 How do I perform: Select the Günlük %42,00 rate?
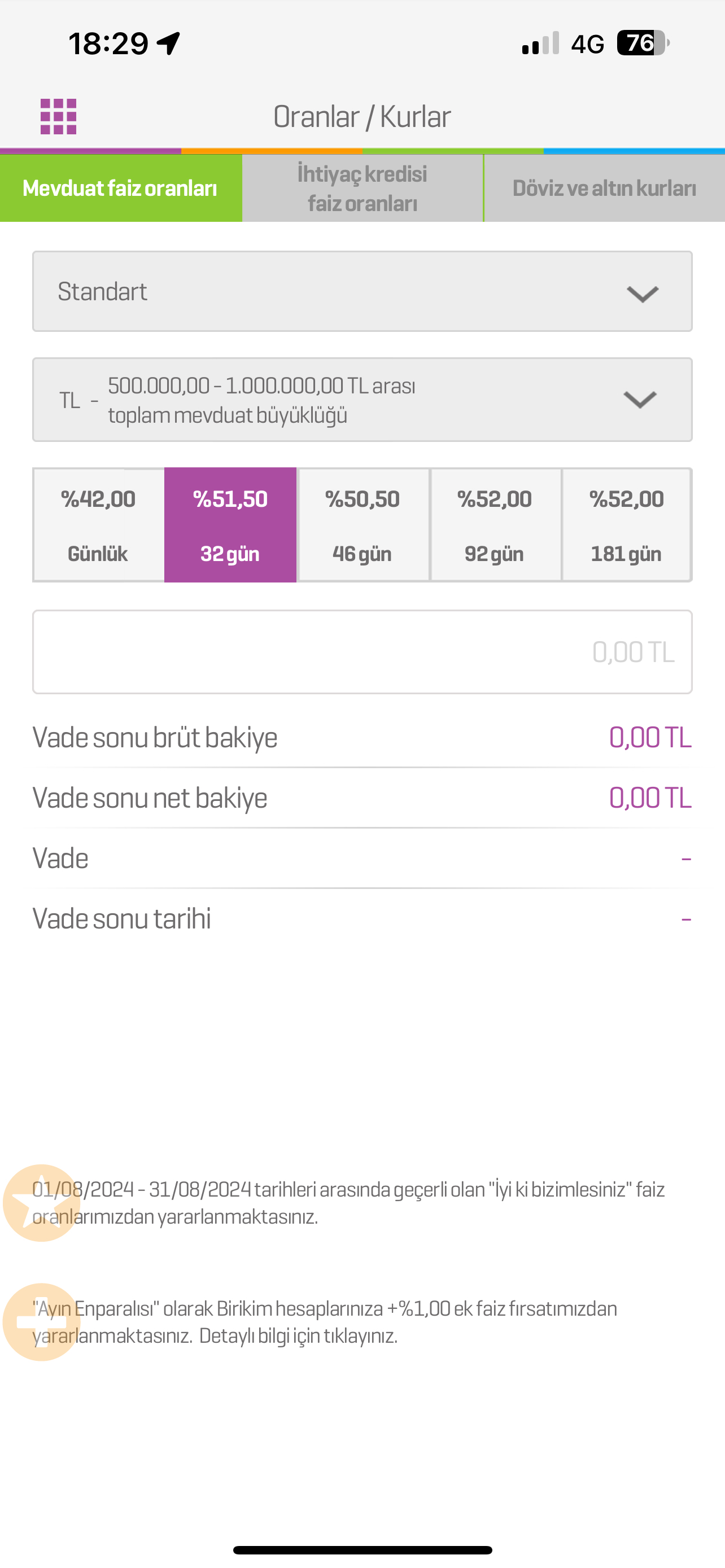99,525
